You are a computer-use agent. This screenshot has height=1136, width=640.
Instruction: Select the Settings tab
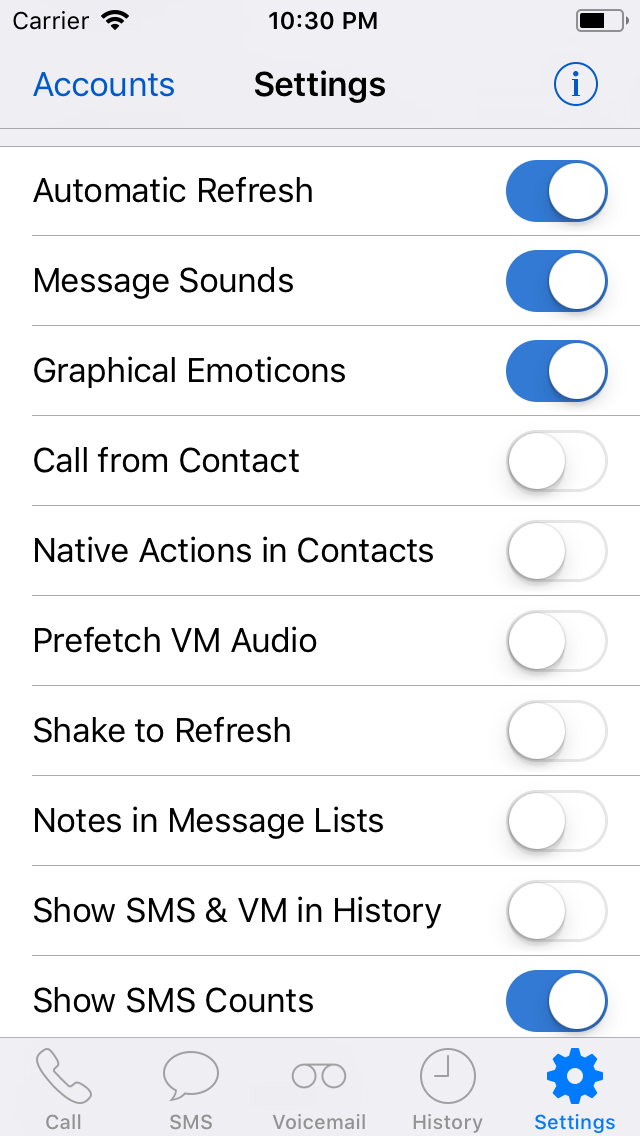[575, 1088]
